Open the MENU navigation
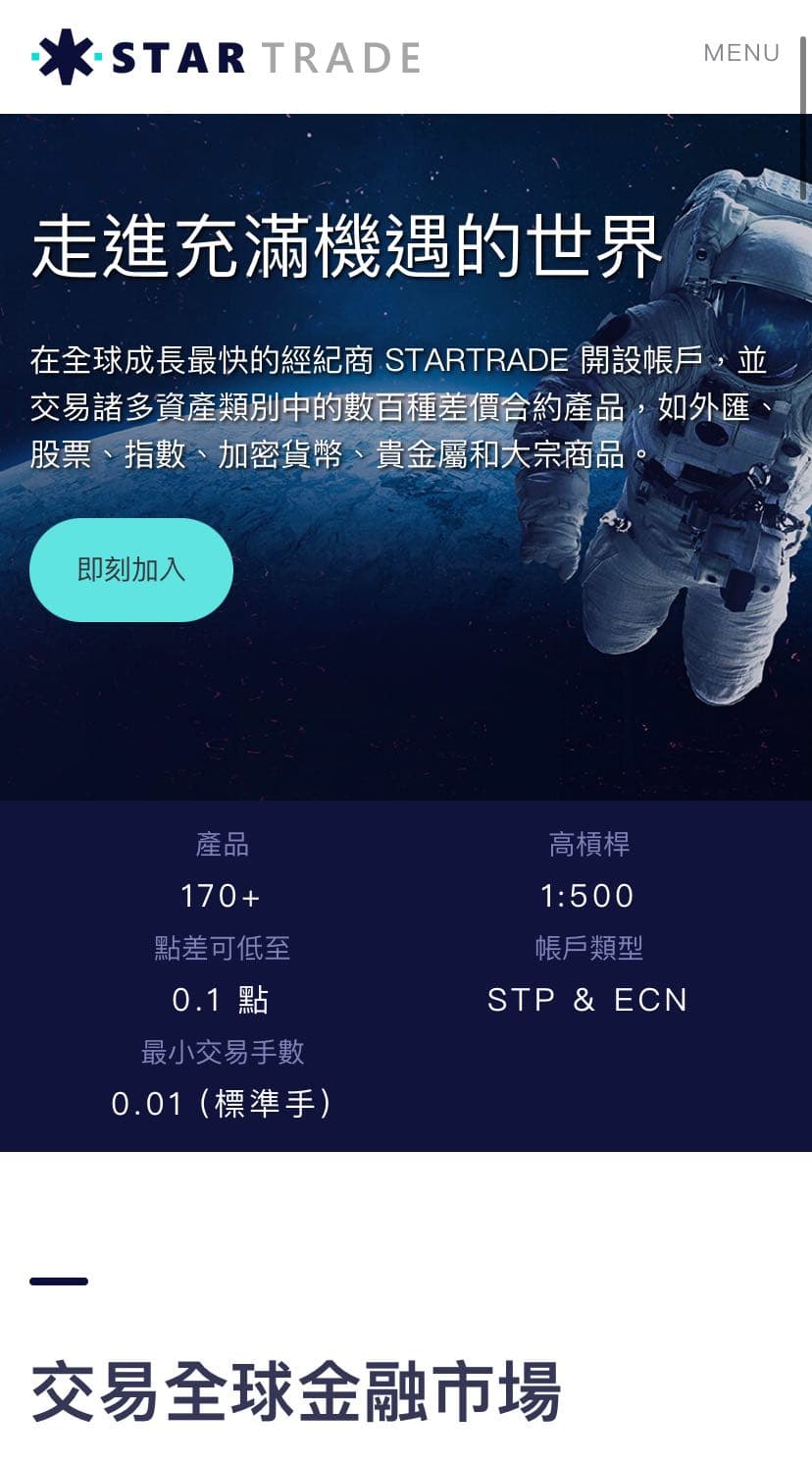Viewport: 812px width, 1464px height. [740, 53]
